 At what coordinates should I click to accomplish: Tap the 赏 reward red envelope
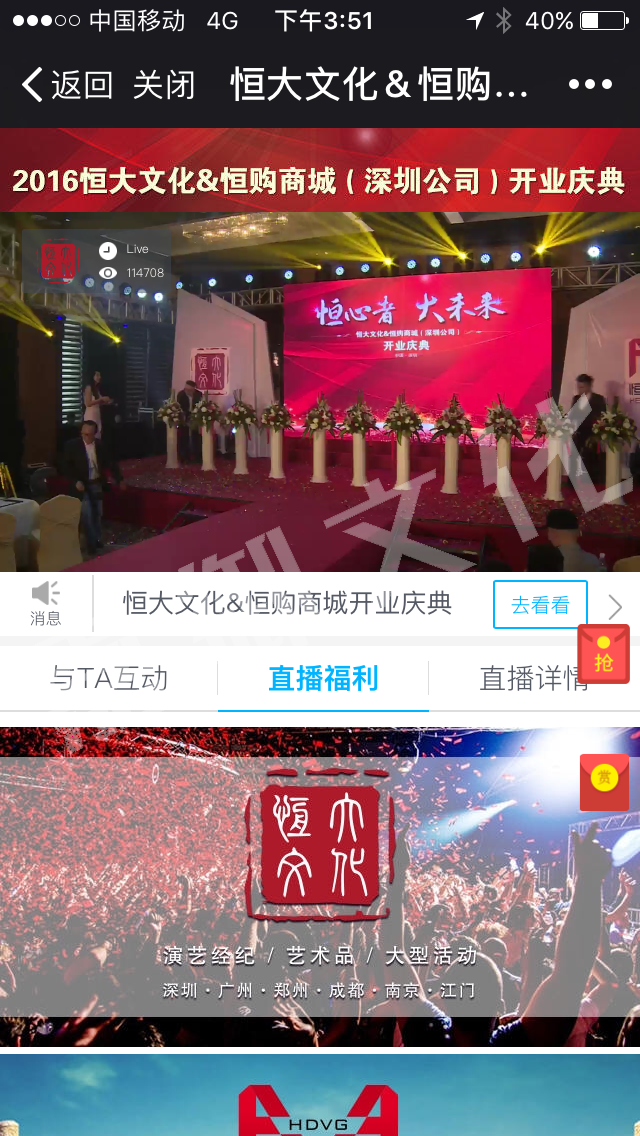coord(604,782)
